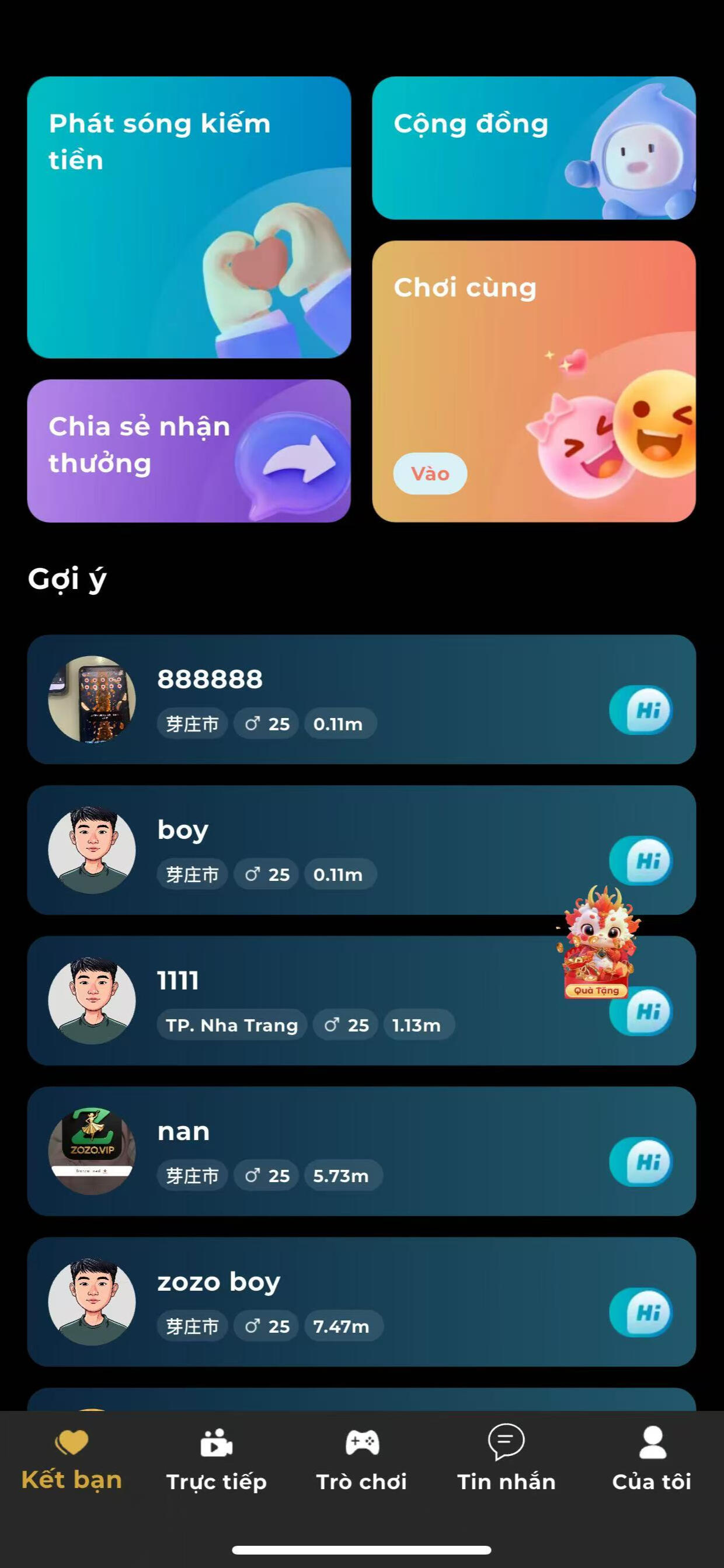The height and width of the screenshot is (1568, 724).
Task: Open Chia sẻ nhận thưởng card
Action: [189, 451]
